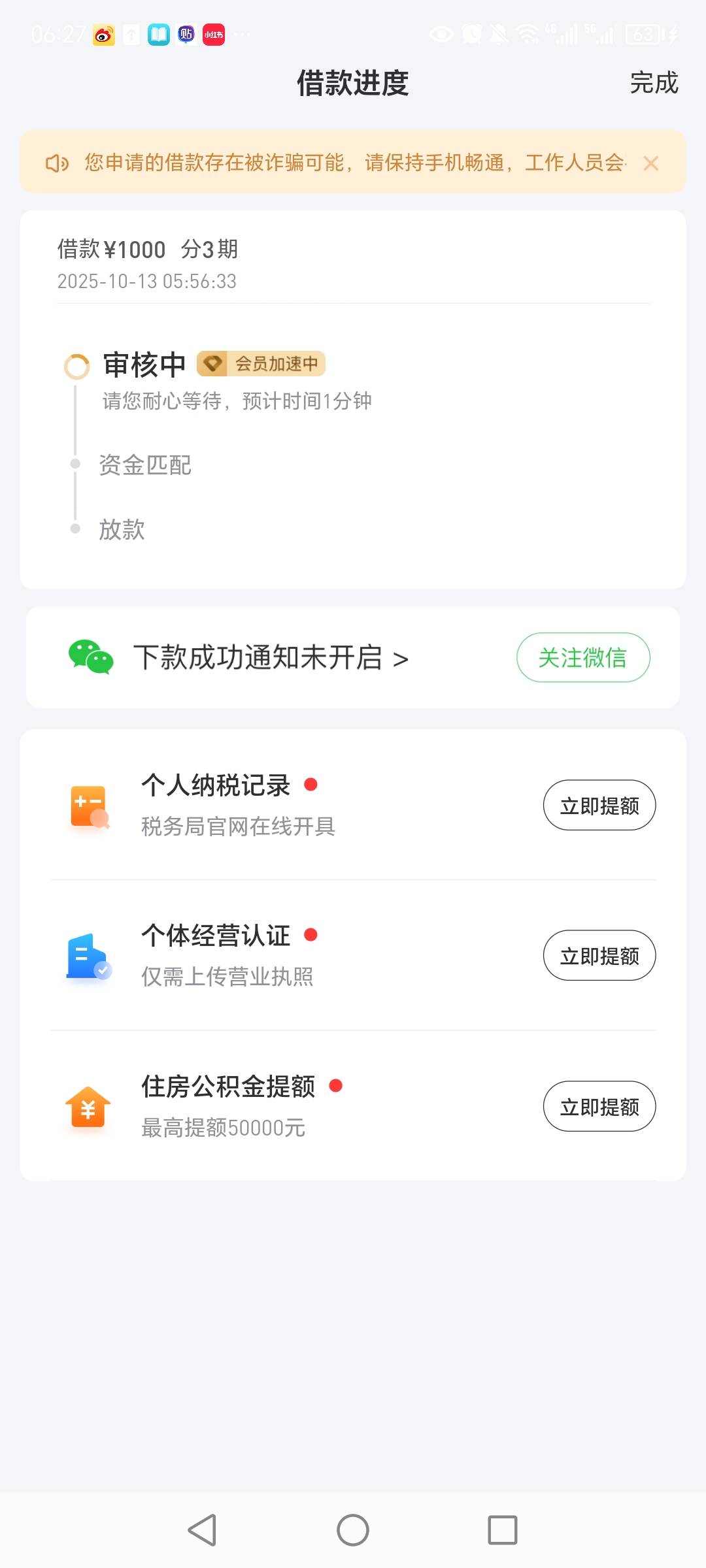706x1568 pixels.
Task: Go back with the system back button
Action: pos(202,1530)
